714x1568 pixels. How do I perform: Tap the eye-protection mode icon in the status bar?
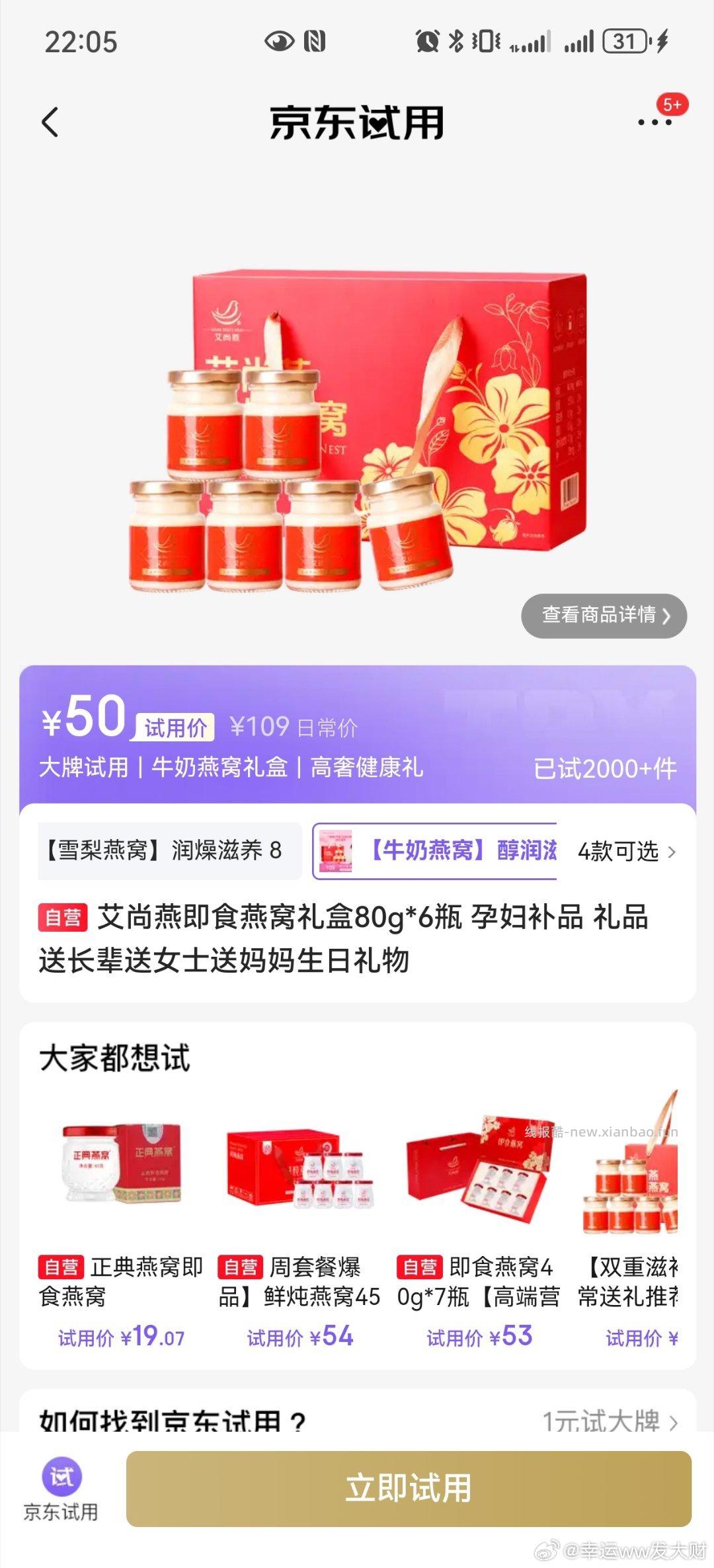pyautogui.click(x=280, y=40)
